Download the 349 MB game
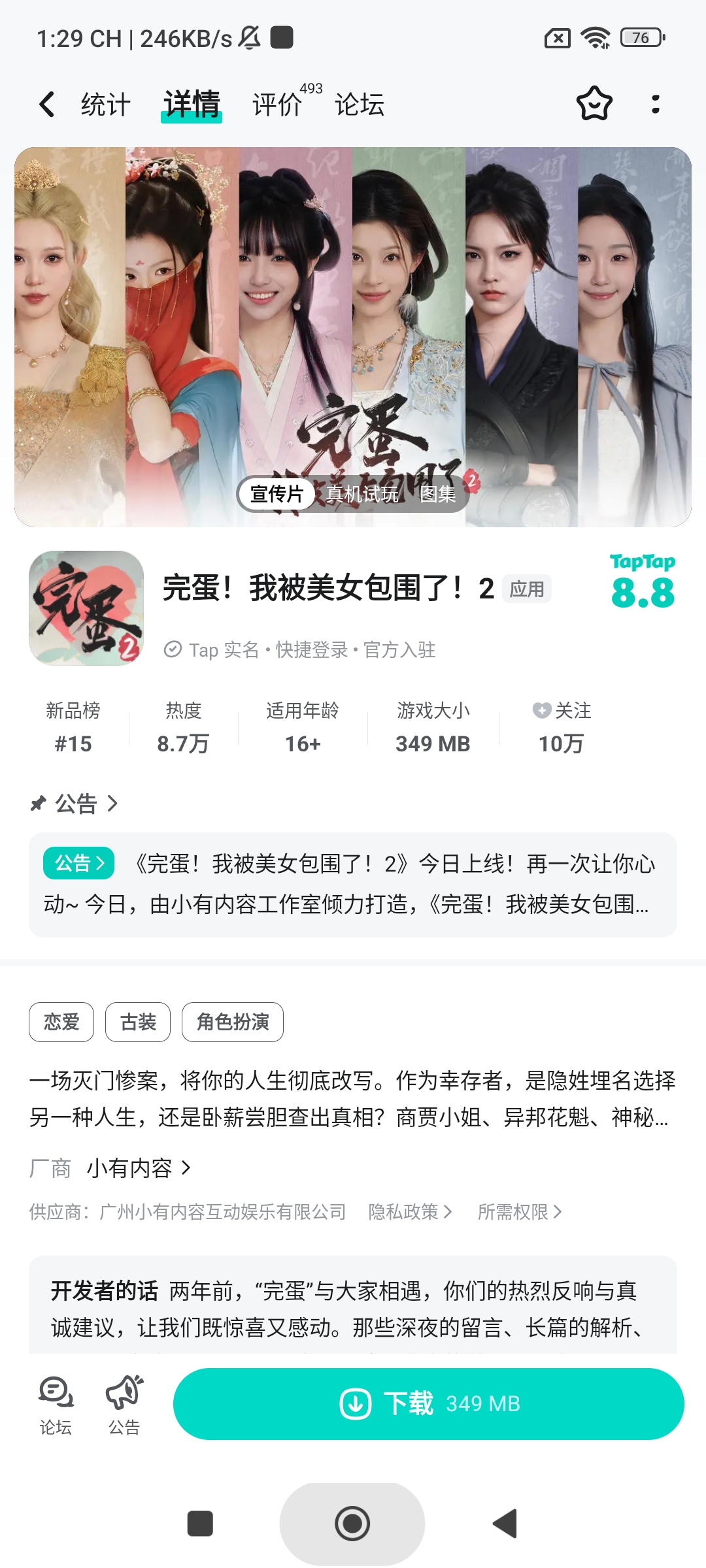 pyautogui.click(x=428, y=1403)
